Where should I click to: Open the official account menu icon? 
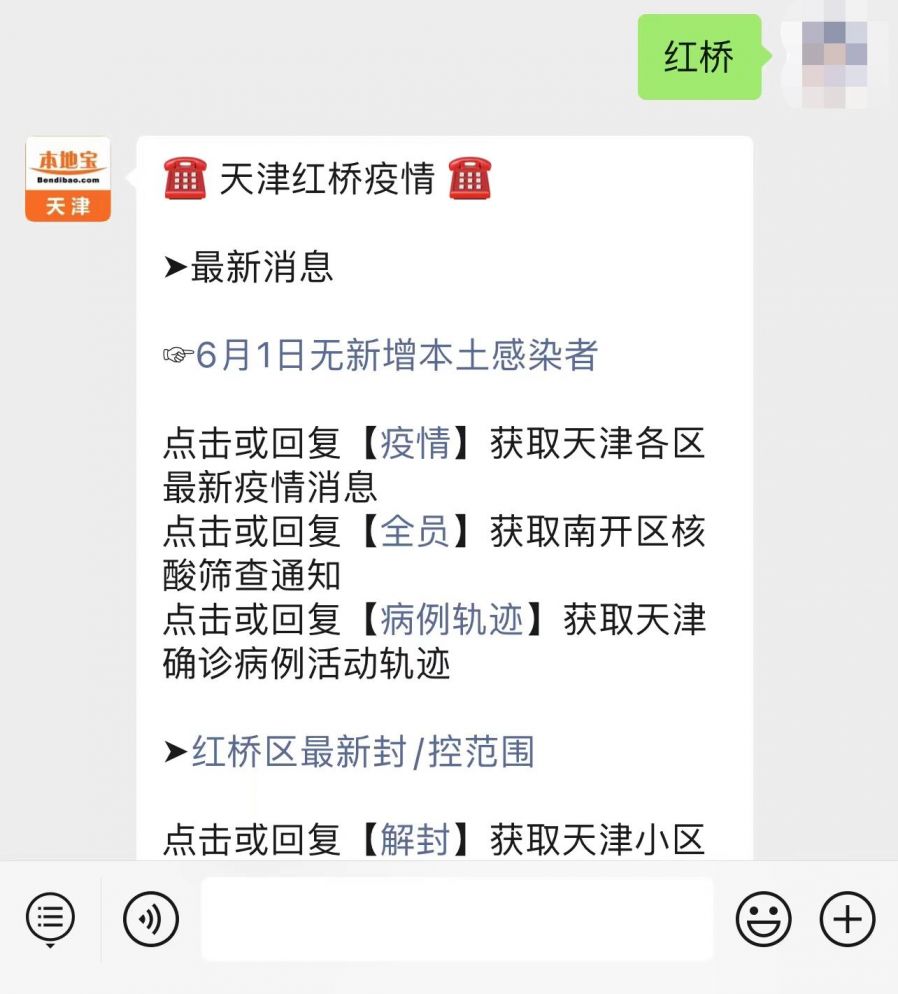(x=50, y=918)
